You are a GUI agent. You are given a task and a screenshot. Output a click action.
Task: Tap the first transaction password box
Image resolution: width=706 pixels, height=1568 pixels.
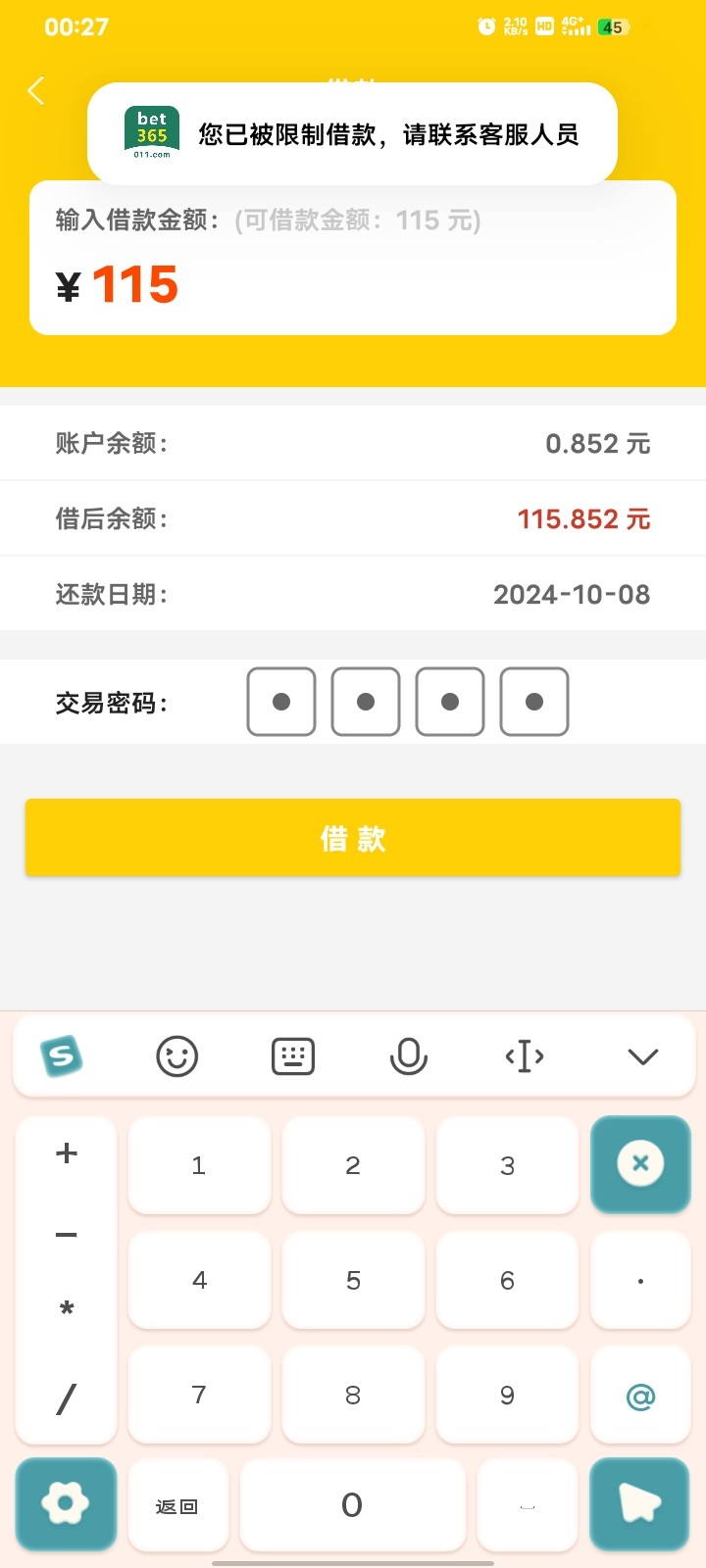click(281, 702)
